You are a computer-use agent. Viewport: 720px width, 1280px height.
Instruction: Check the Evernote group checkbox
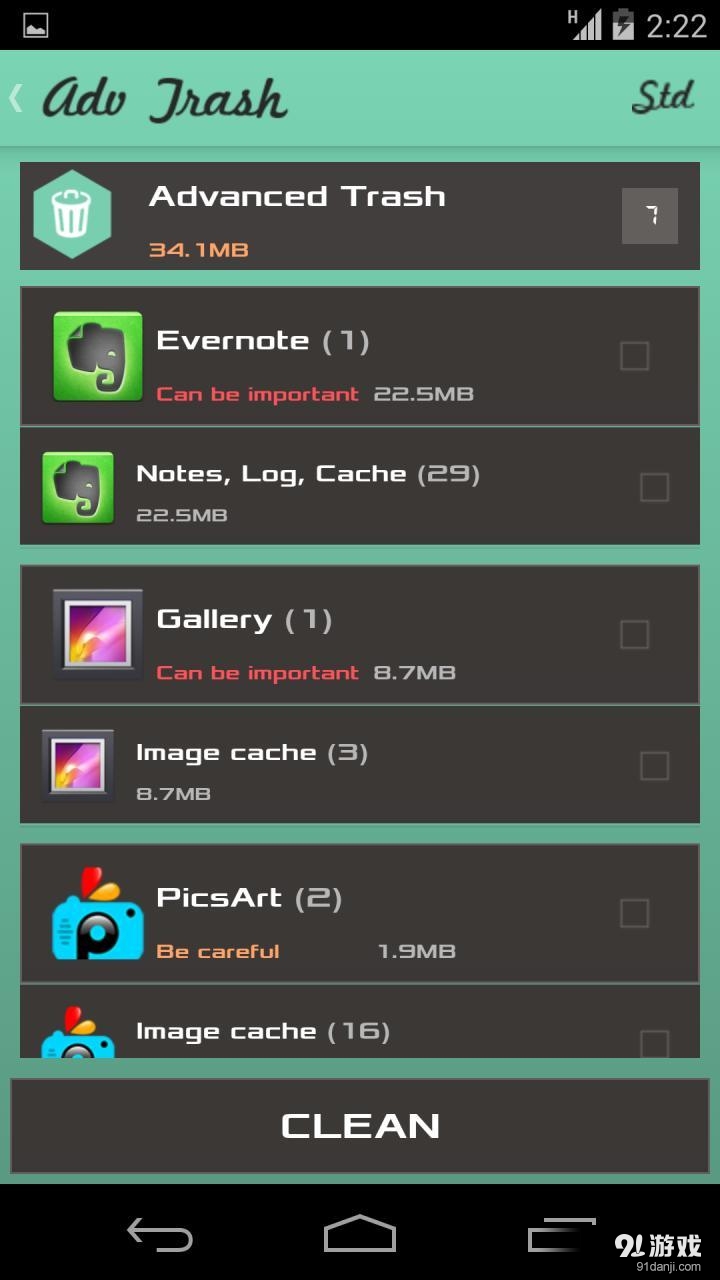click(634, 356)
